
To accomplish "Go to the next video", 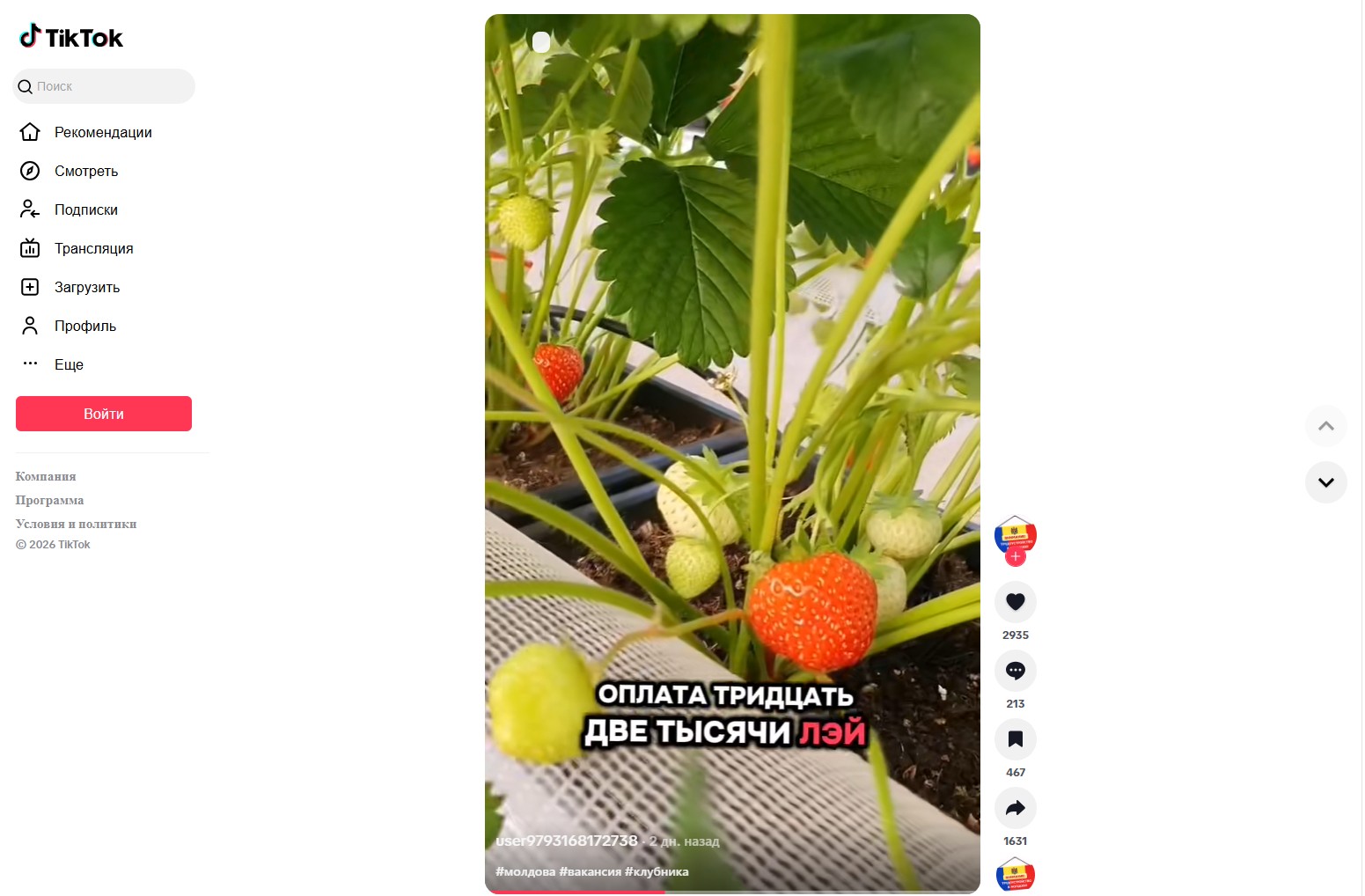I will [1325, 482].
